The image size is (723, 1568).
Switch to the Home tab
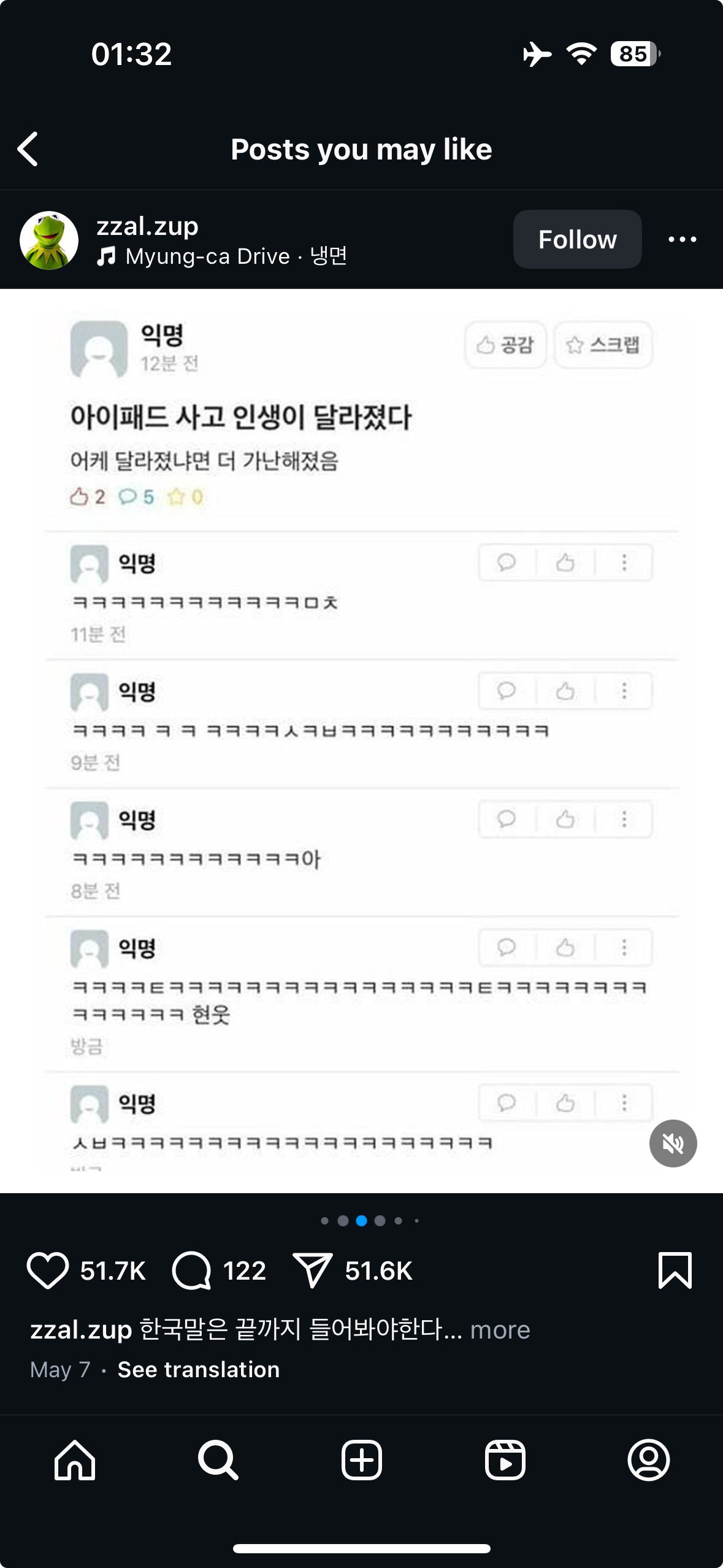[75, 1461]
